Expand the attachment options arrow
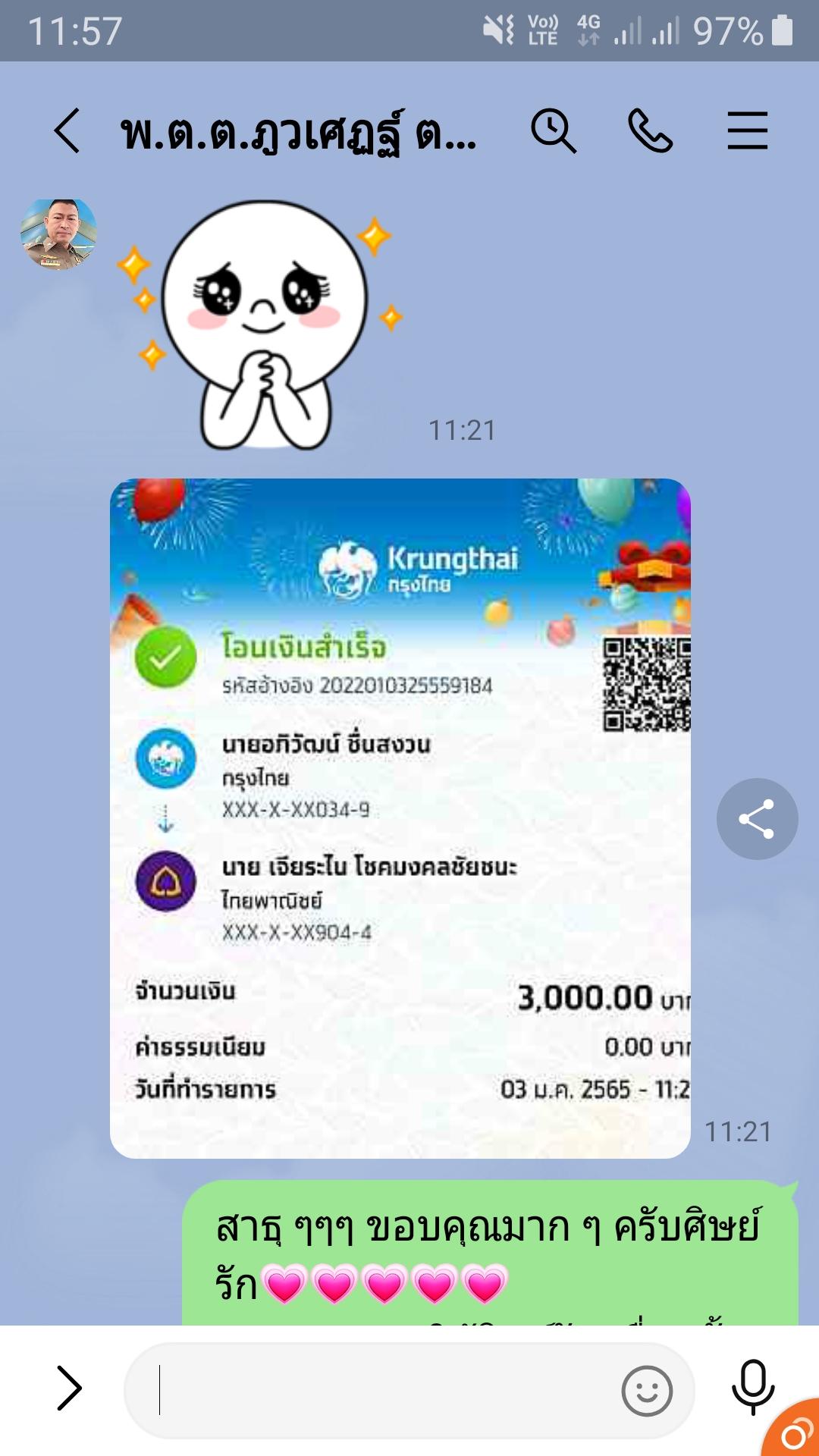 (x=69, y=1389)
